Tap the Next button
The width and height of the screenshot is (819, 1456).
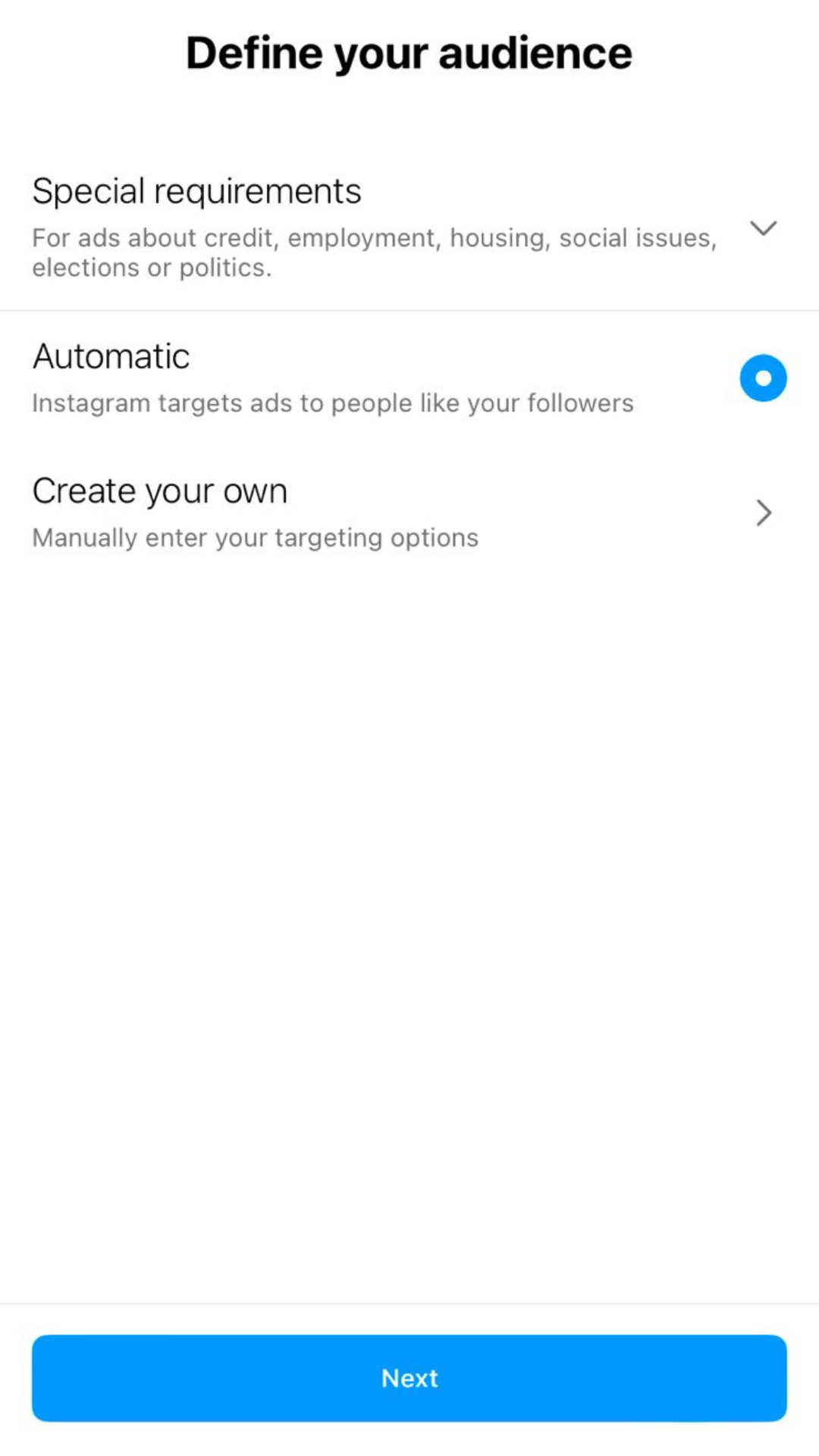(x=409, y=1378)
